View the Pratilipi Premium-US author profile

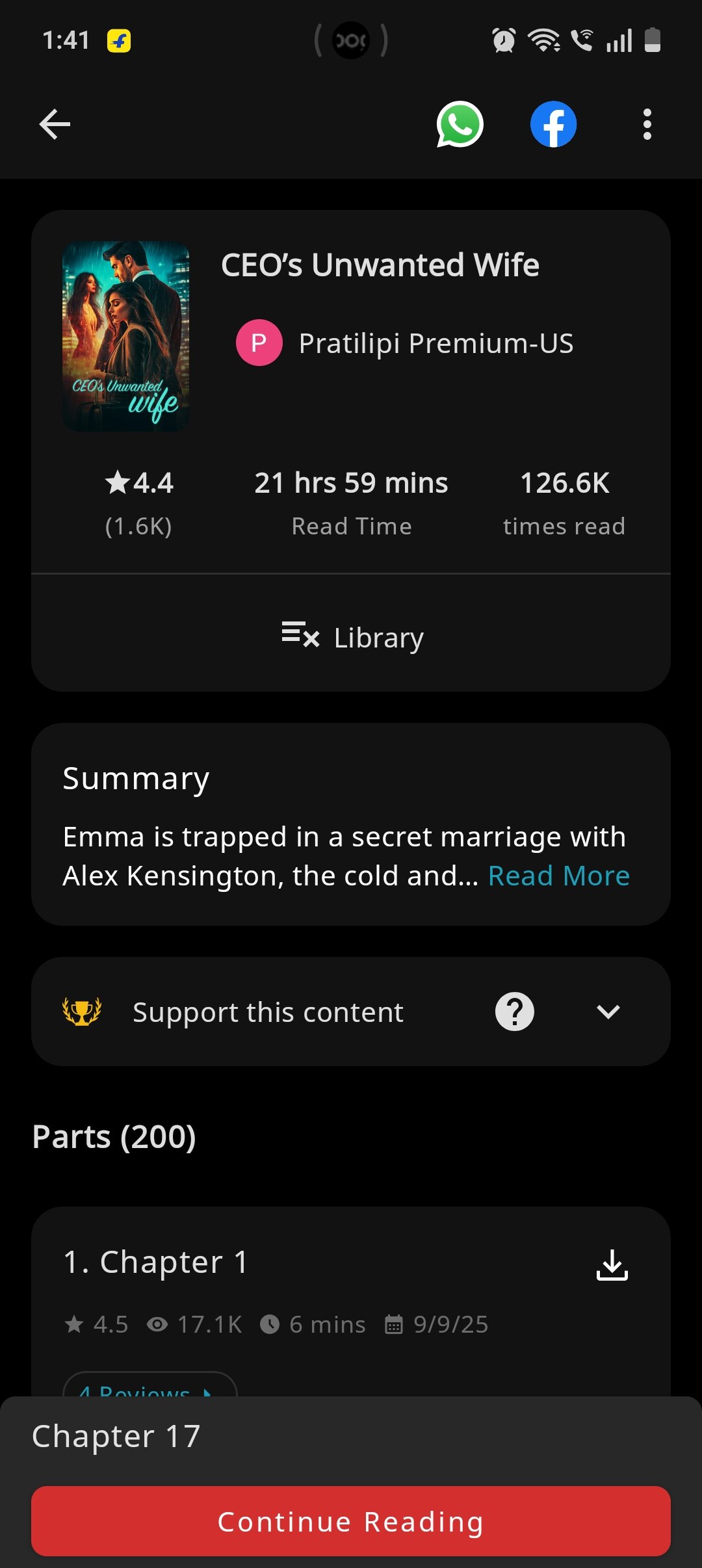point(404,343)
